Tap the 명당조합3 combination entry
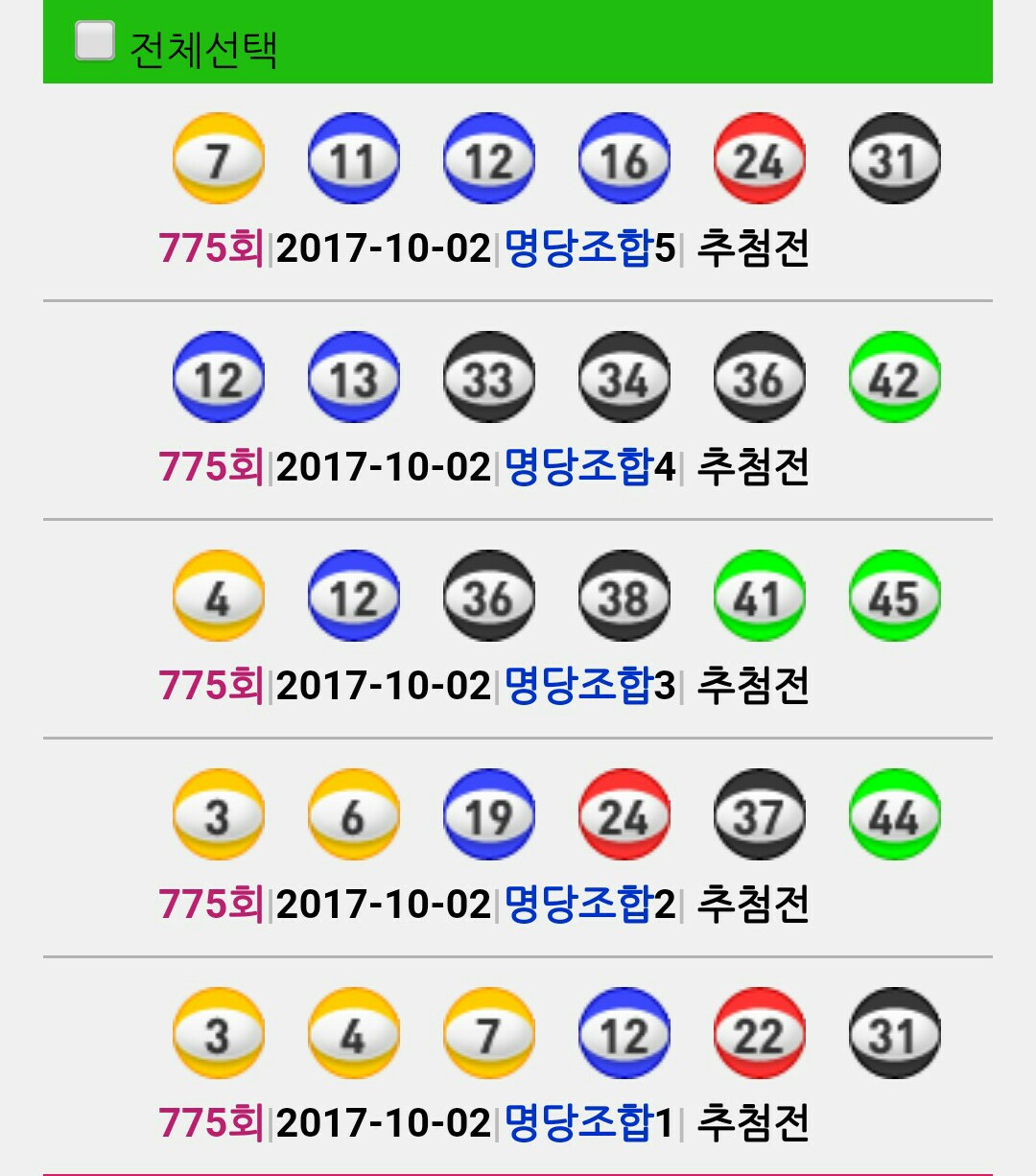The image size is (1036, 1176). 590,686
